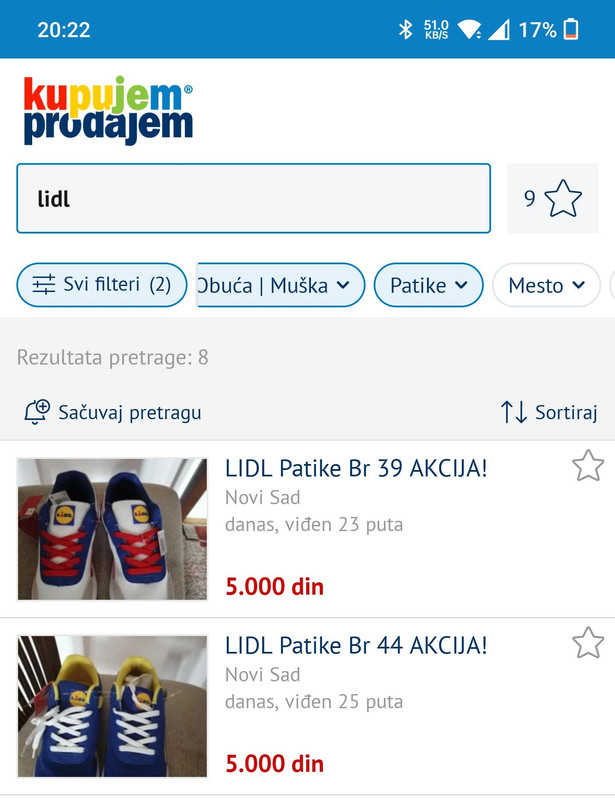This screenshot has width=615, height=800.
Task: Favorite the LIDL Patike Br 44 listing
Action: pos(588,643)
